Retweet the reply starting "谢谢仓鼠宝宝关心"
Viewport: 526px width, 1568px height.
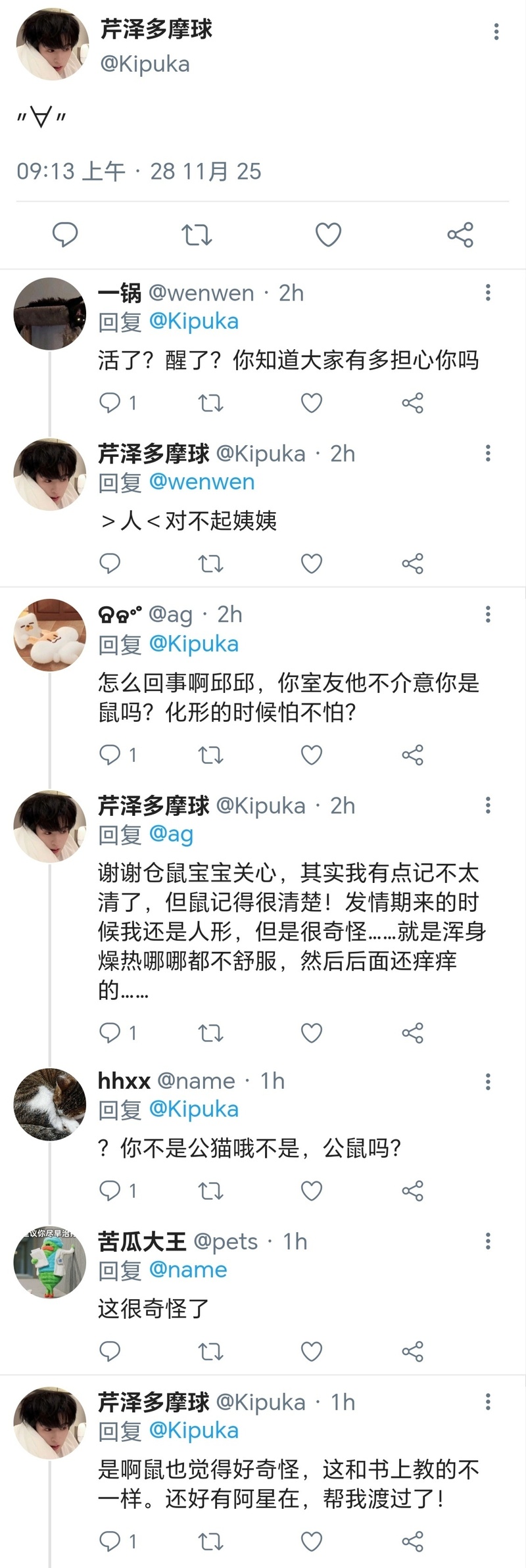point(211,1033)
